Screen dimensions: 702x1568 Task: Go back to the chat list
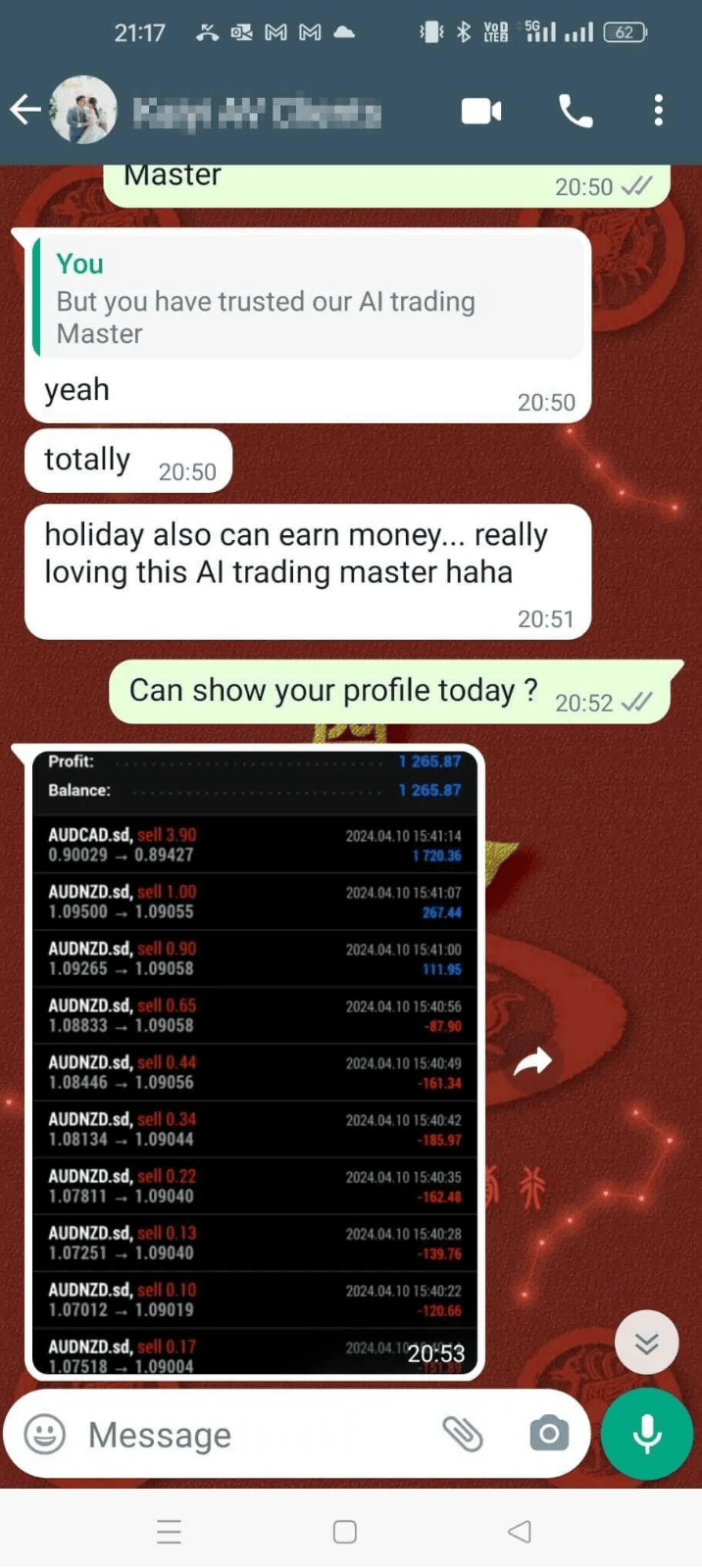click(25, 110)
